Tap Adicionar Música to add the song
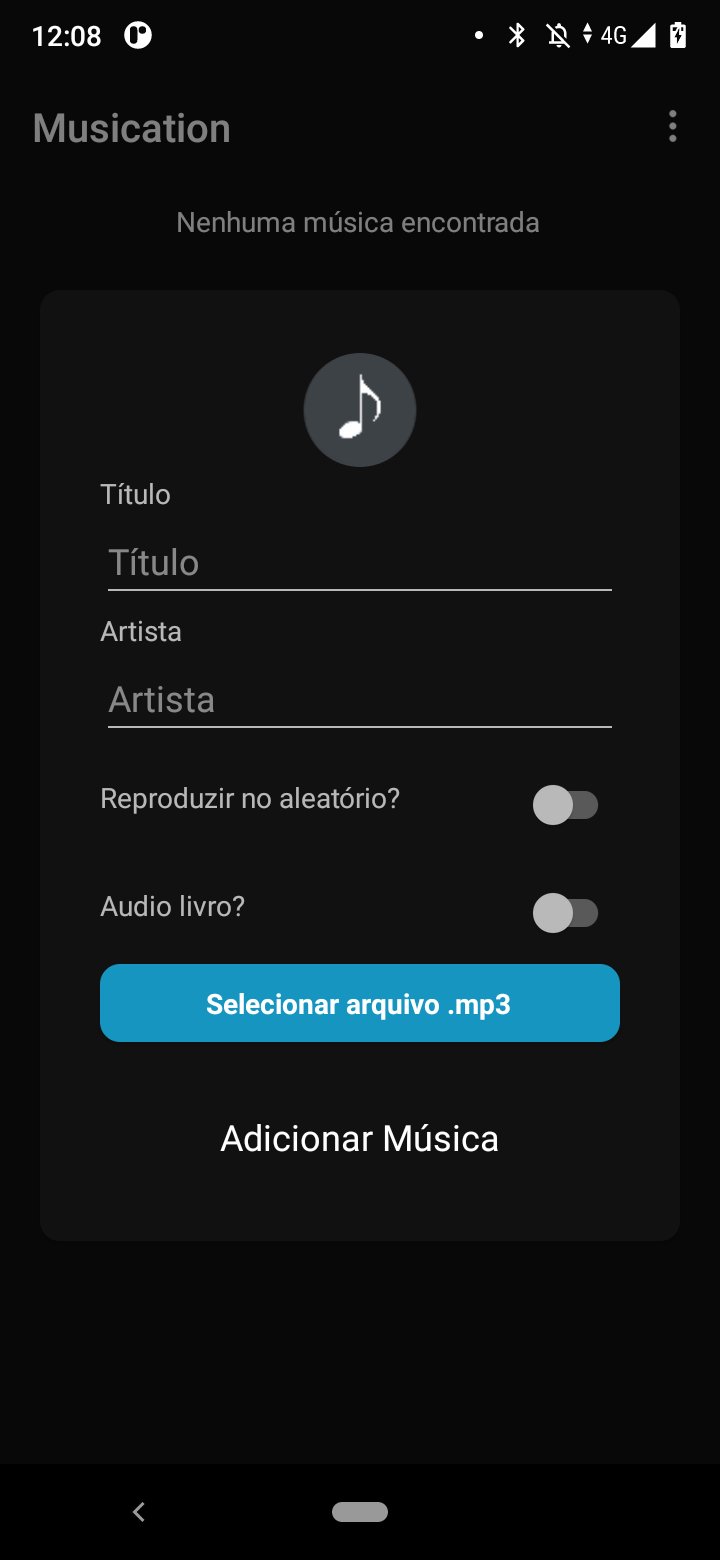720x1560 pixels. (360, 1138)
